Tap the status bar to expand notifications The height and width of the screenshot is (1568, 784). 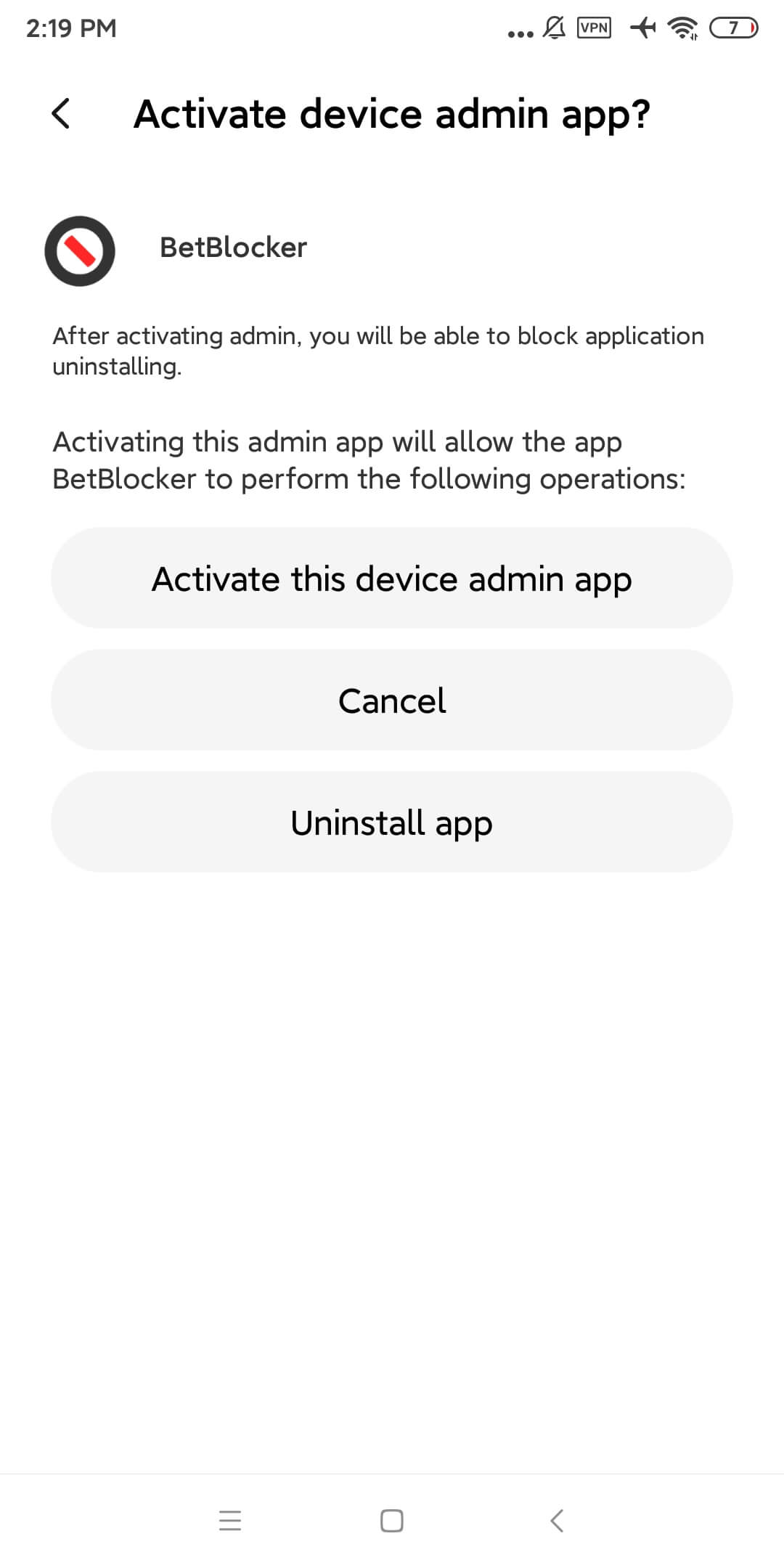click(x=290, y=28)
